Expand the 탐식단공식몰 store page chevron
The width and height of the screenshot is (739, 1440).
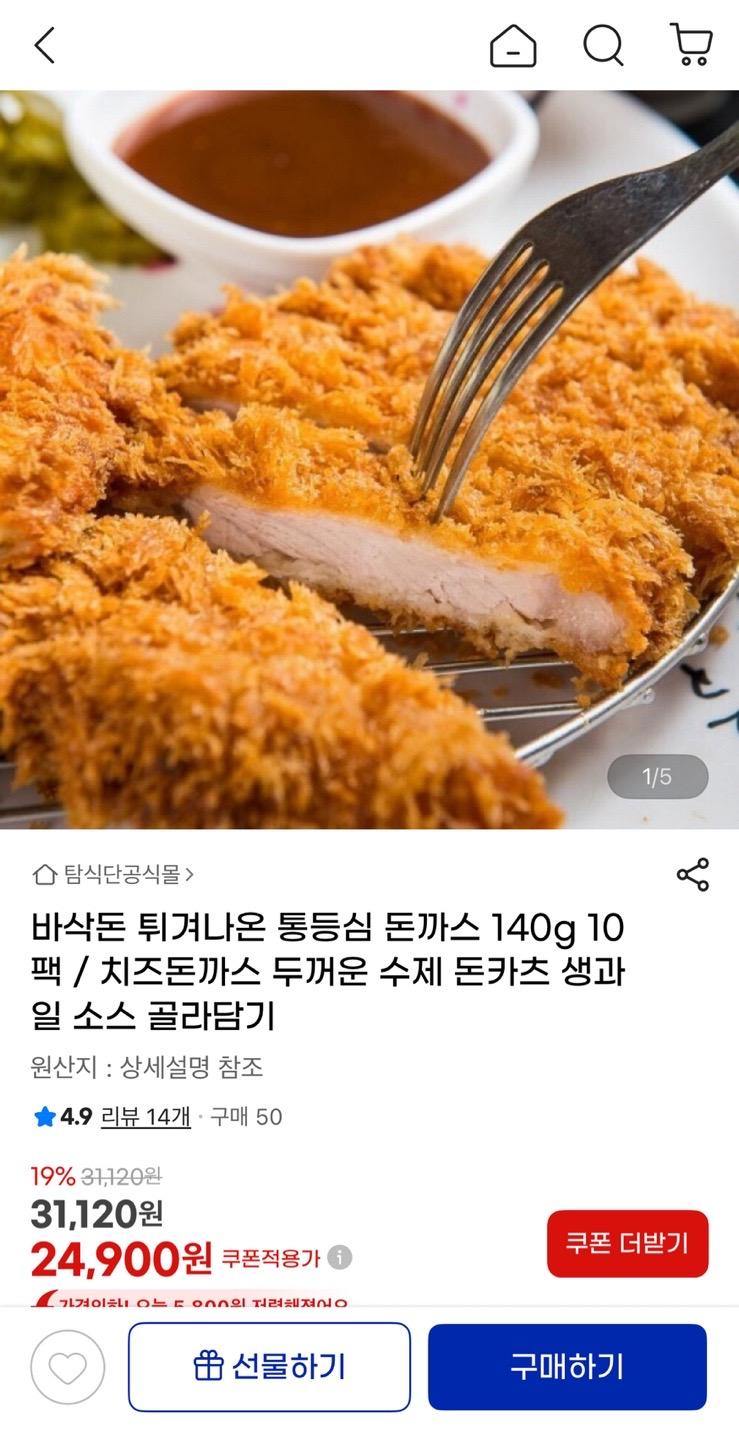(x=192, y=873)
